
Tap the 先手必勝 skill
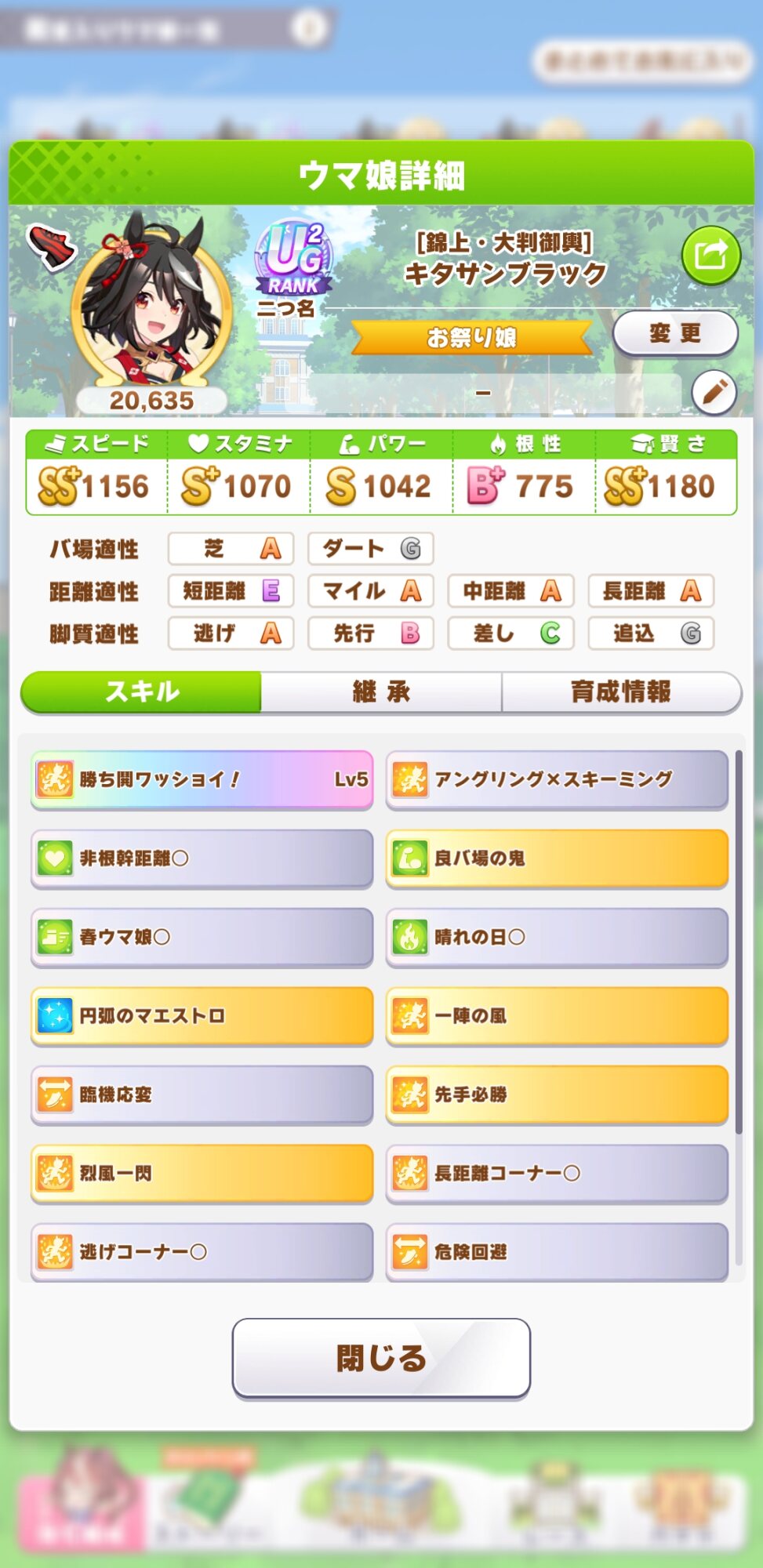pos(557,1094)
